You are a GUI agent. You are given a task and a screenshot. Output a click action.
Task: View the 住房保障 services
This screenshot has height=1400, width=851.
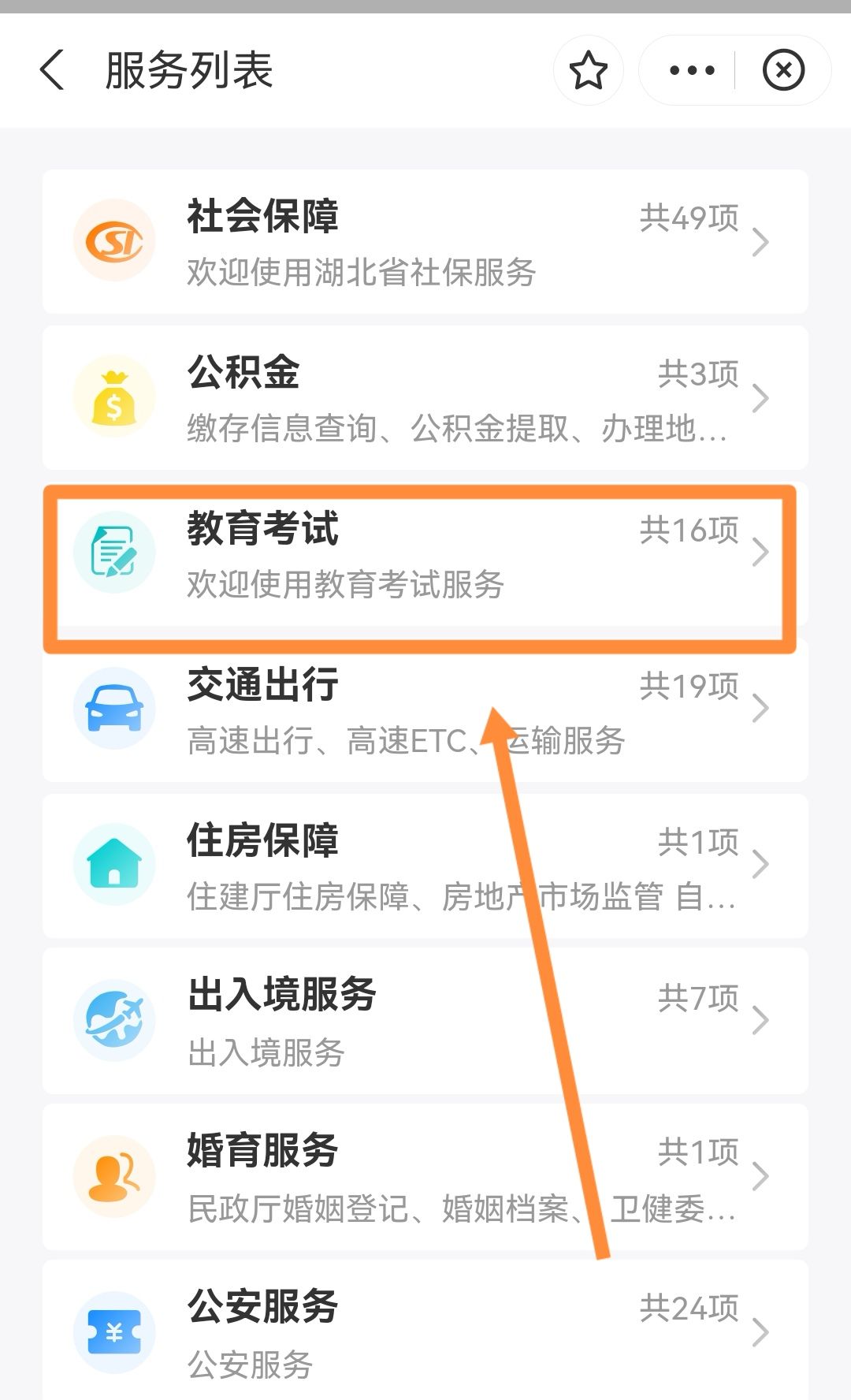point(425,866)
